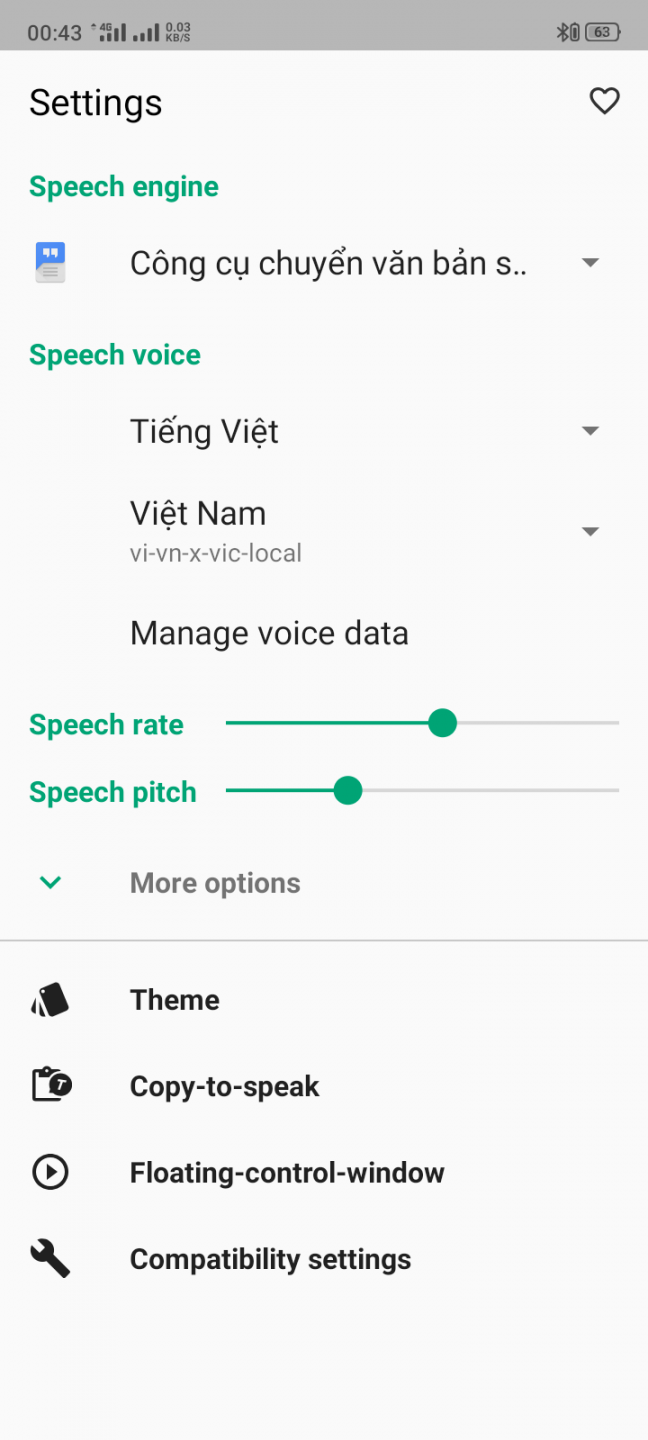Expand More options
The image size is (648, 1440).
pos(214,883)
